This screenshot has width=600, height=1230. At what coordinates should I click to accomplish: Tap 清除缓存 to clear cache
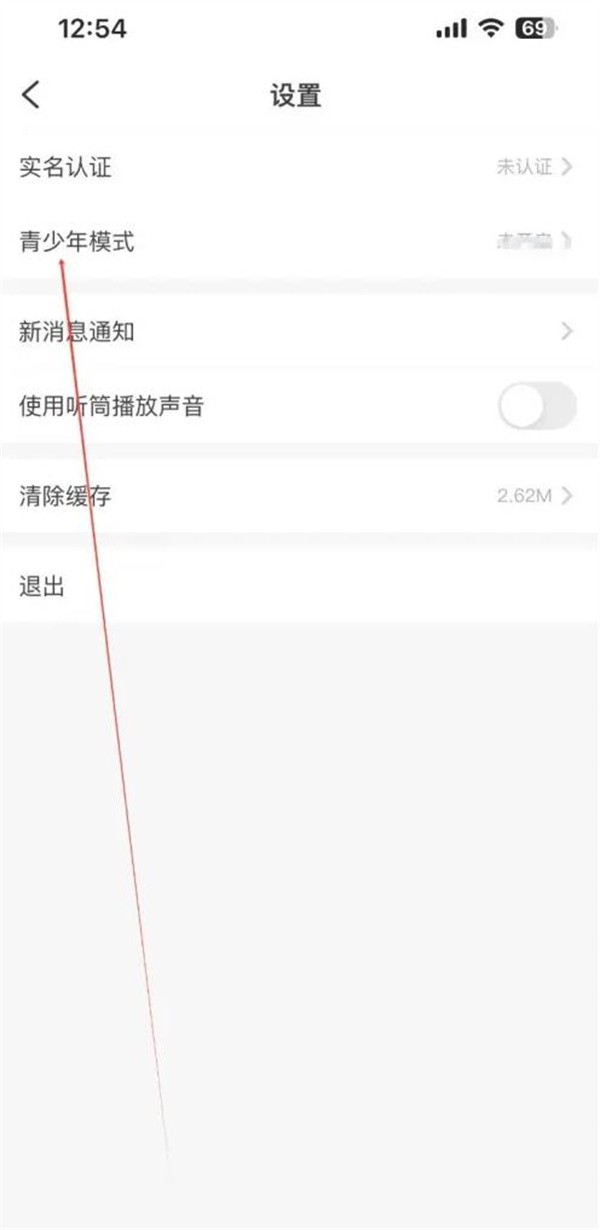point(300,495)
